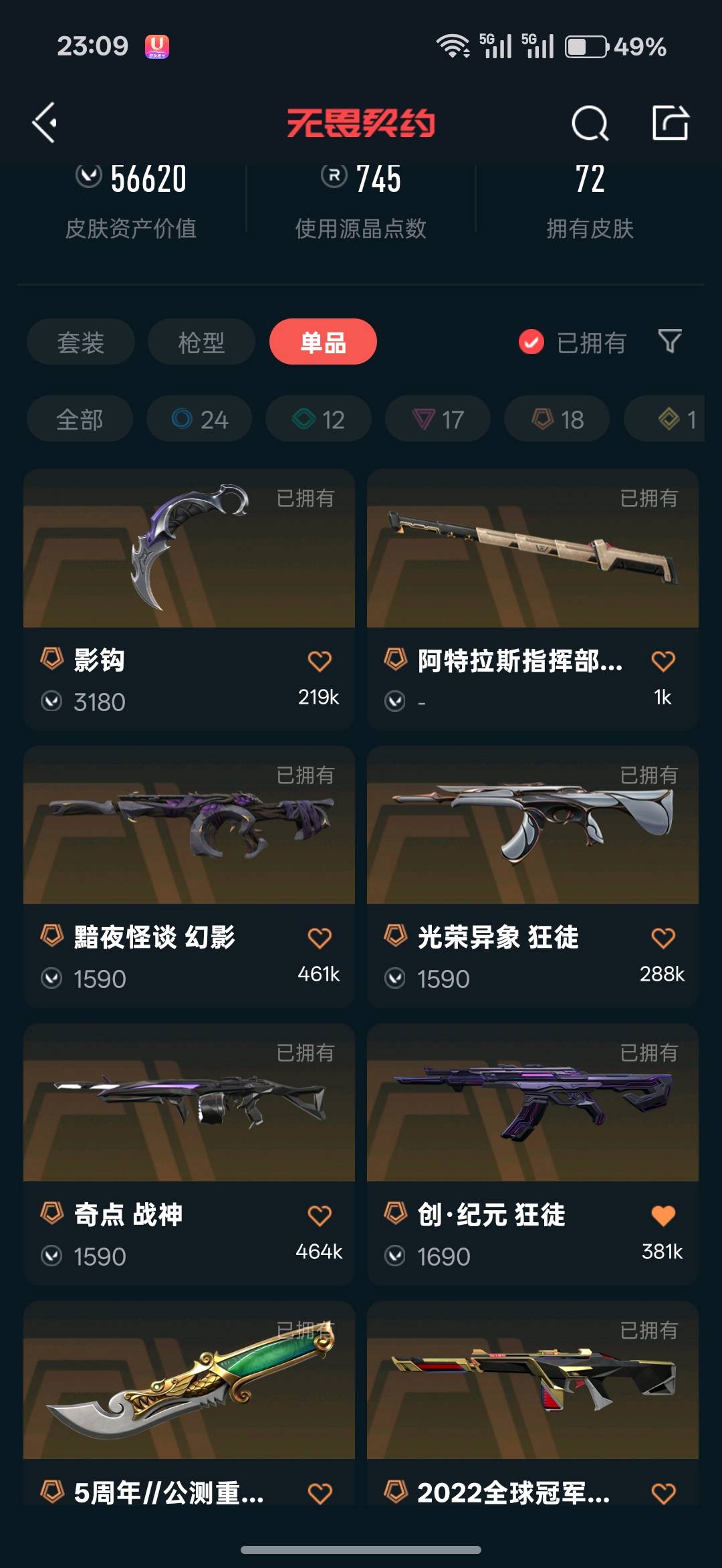
Task: Open the 黯夜怪谈 幻影 skin card
Action: tap(189, 876)
